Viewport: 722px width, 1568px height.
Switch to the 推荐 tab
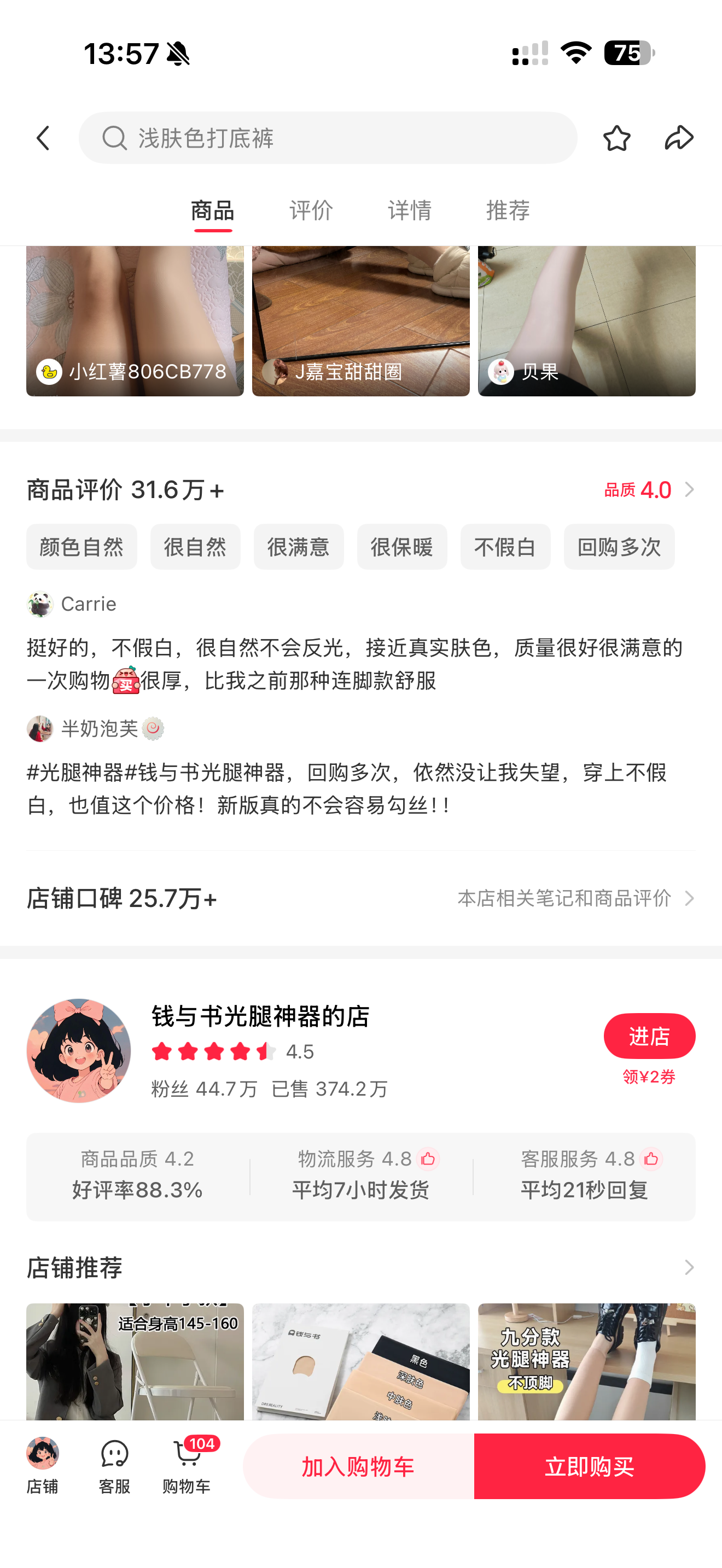coord(508,210)
